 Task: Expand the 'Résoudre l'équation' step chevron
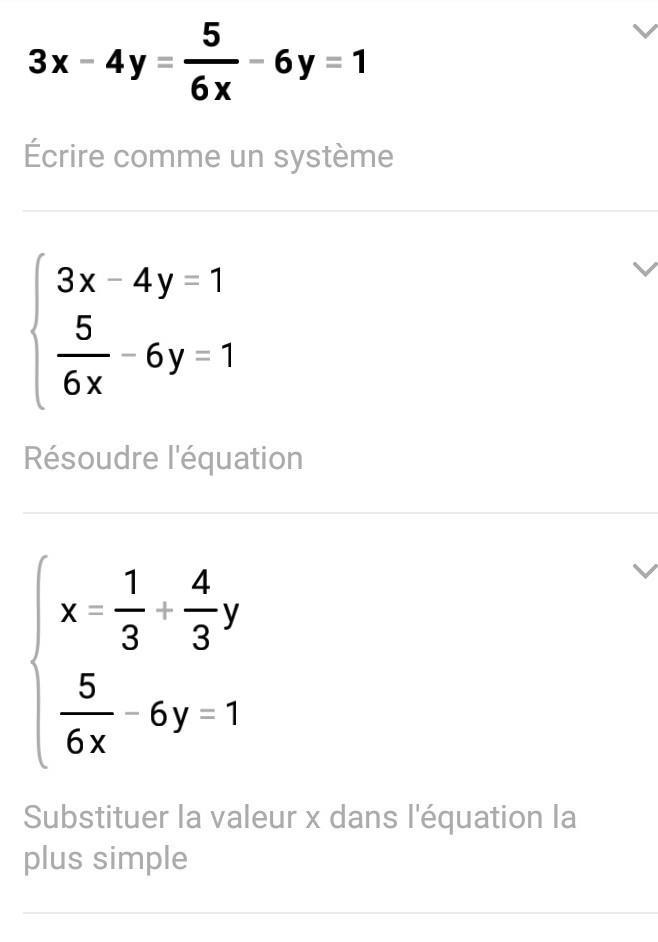click(645, 268)
